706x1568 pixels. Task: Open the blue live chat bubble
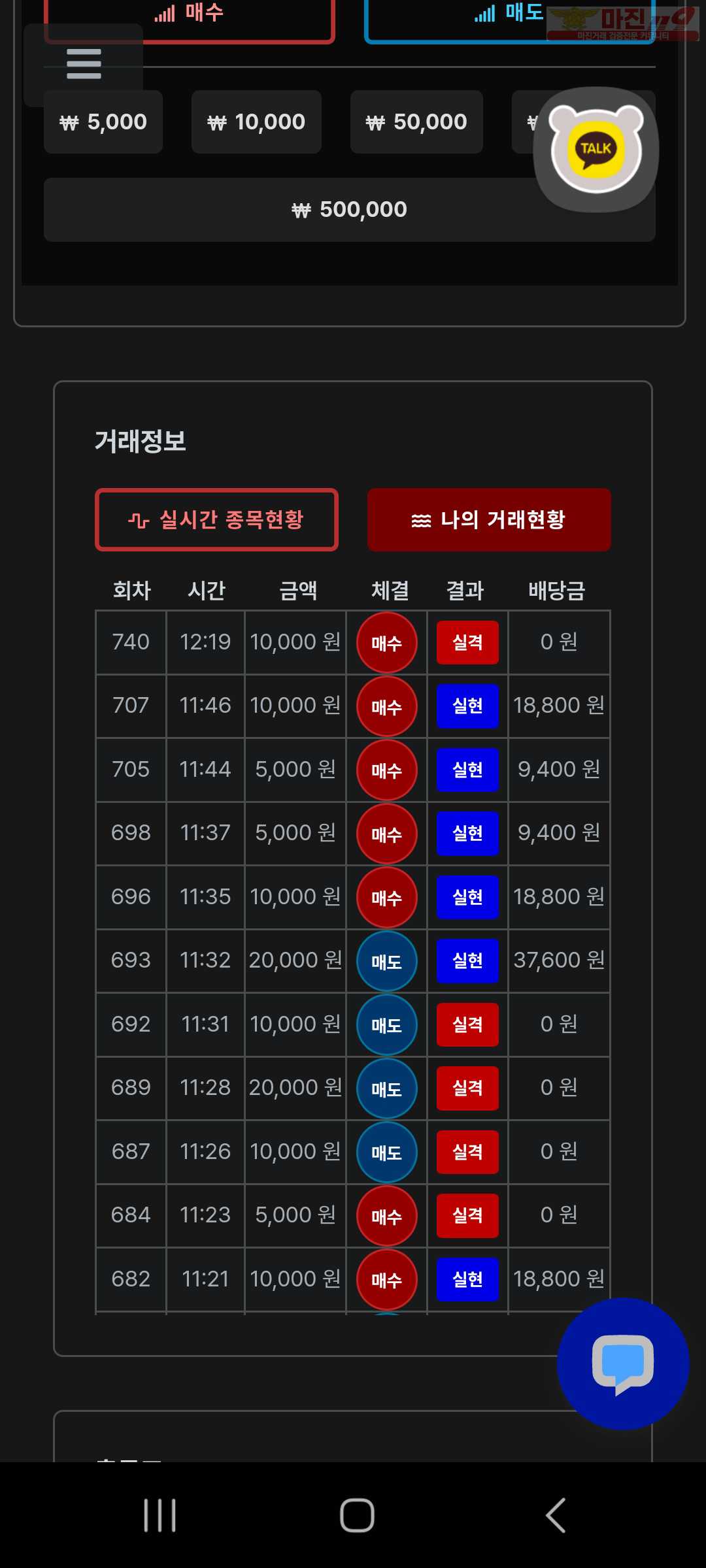(x=623, y=1364)
